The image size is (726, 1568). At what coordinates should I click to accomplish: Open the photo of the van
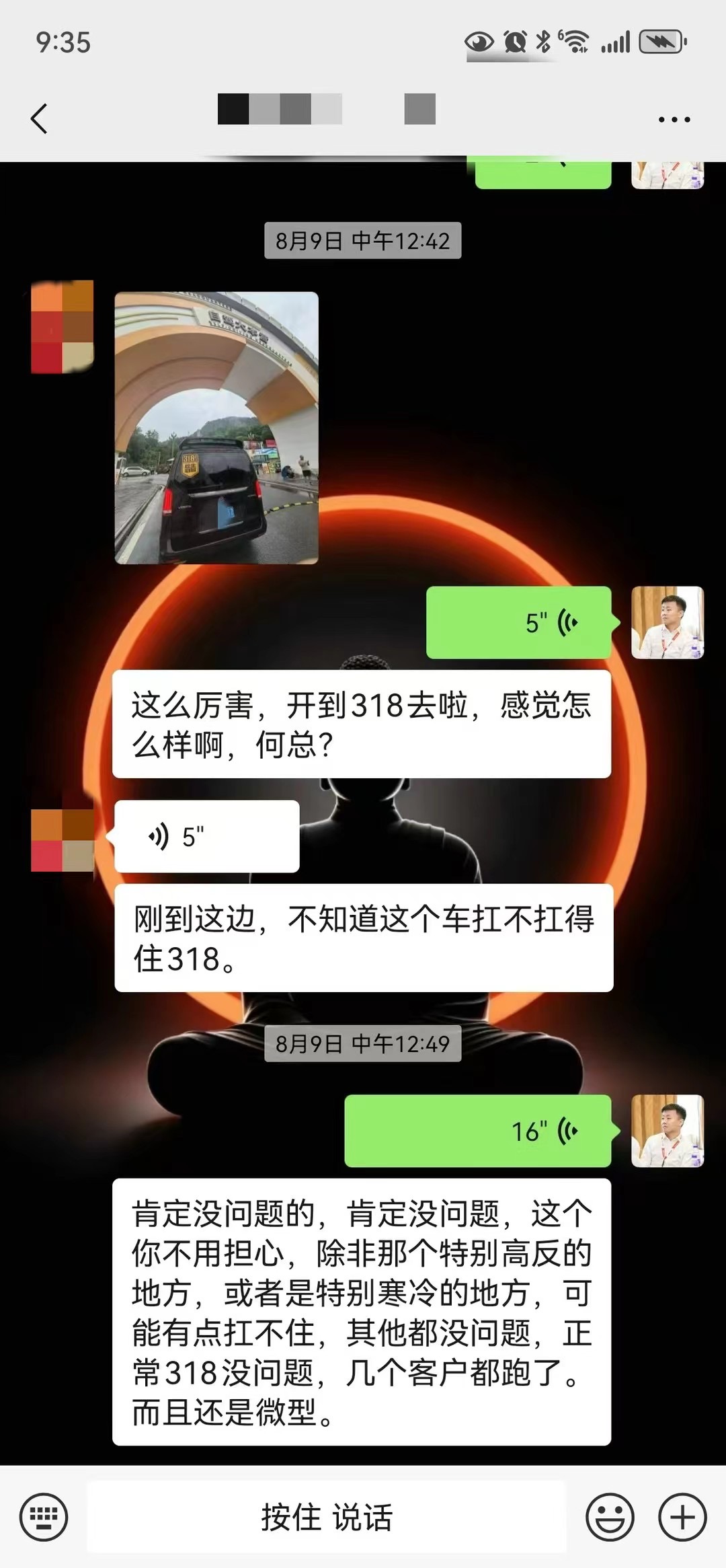(216, 428)
